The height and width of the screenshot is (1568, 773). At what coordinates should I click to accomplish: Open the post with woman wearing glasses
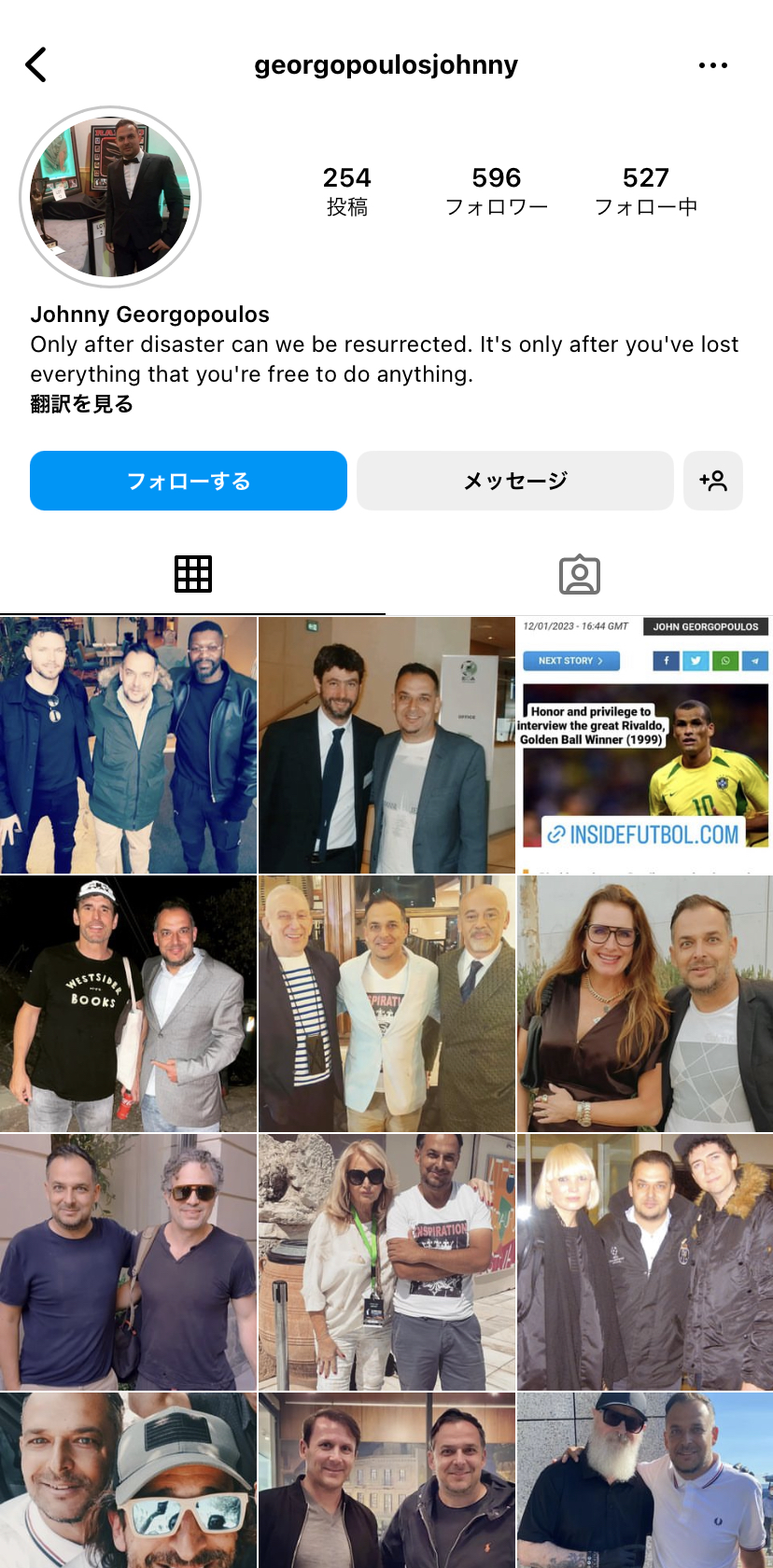644,1003
